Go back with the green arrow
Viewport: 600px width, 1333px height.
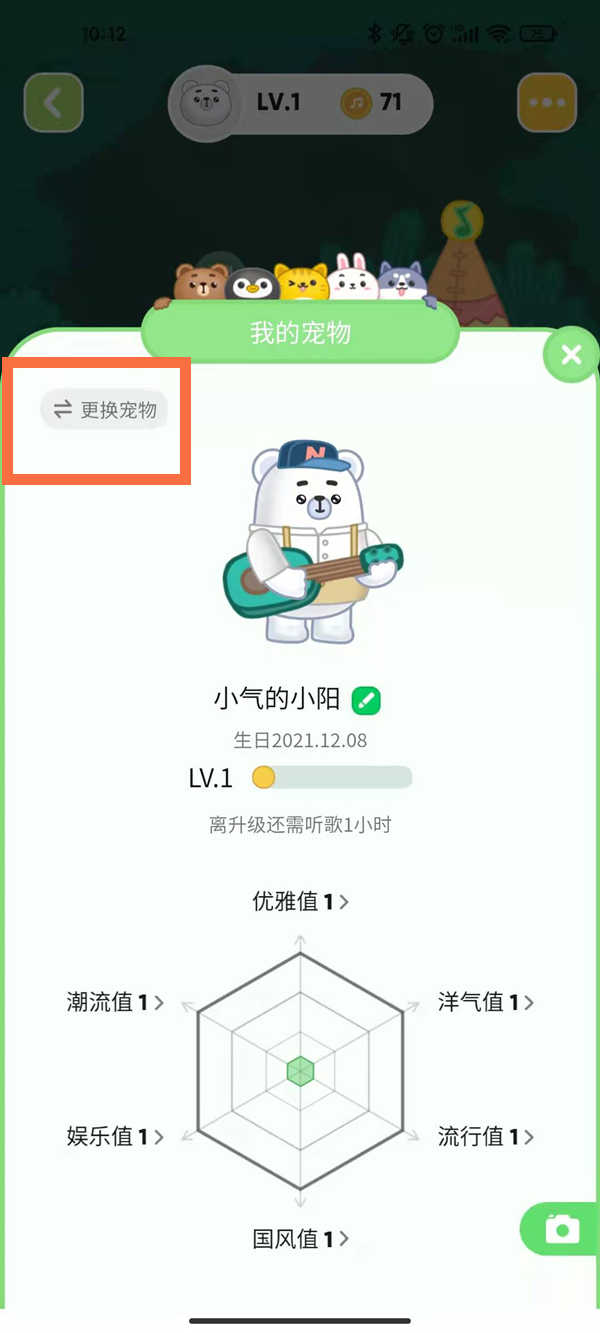pyautogui.click(x=53, y=102)
